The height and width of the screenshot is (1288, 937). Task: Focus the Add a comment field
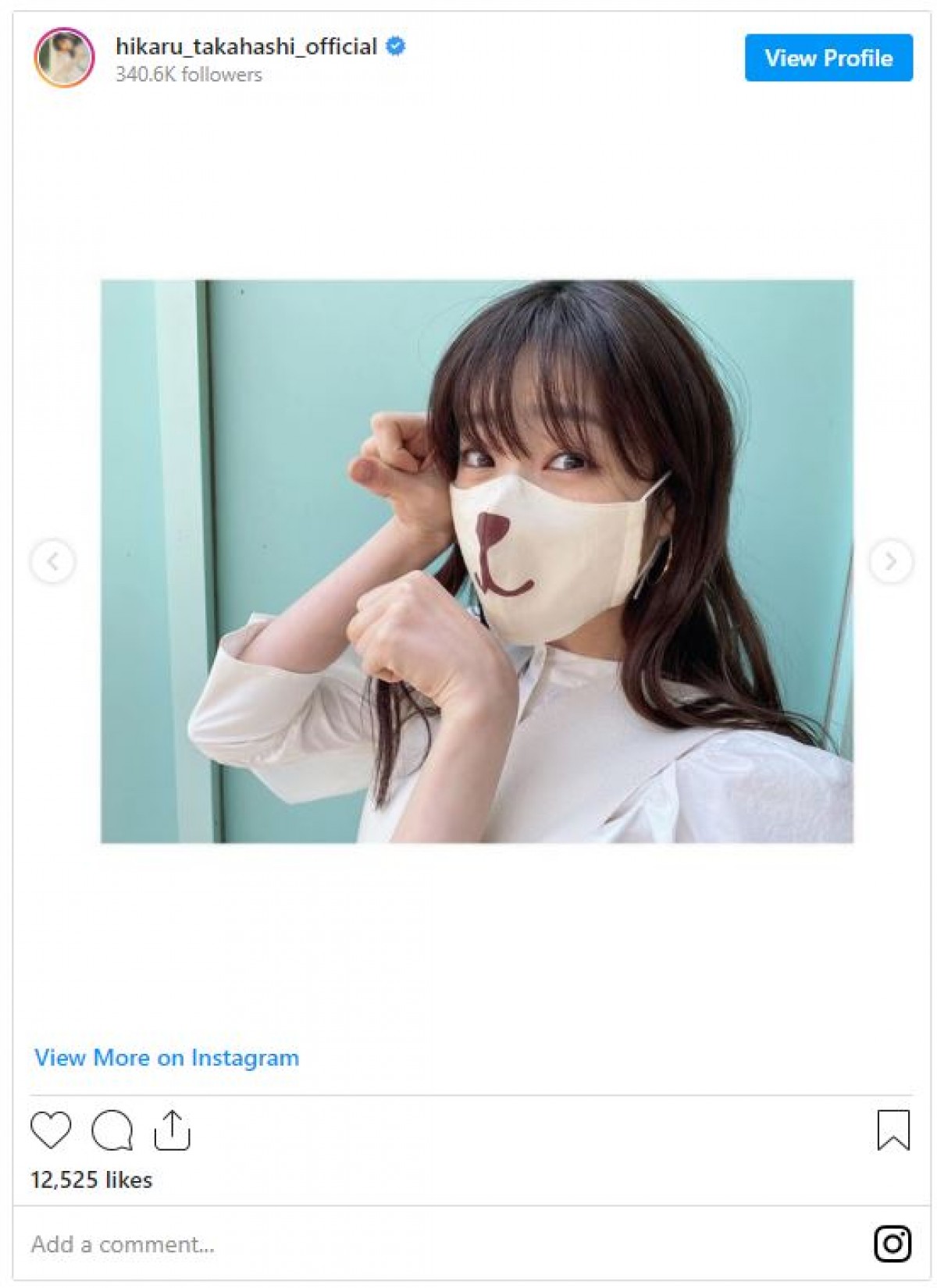[390, 1244]
